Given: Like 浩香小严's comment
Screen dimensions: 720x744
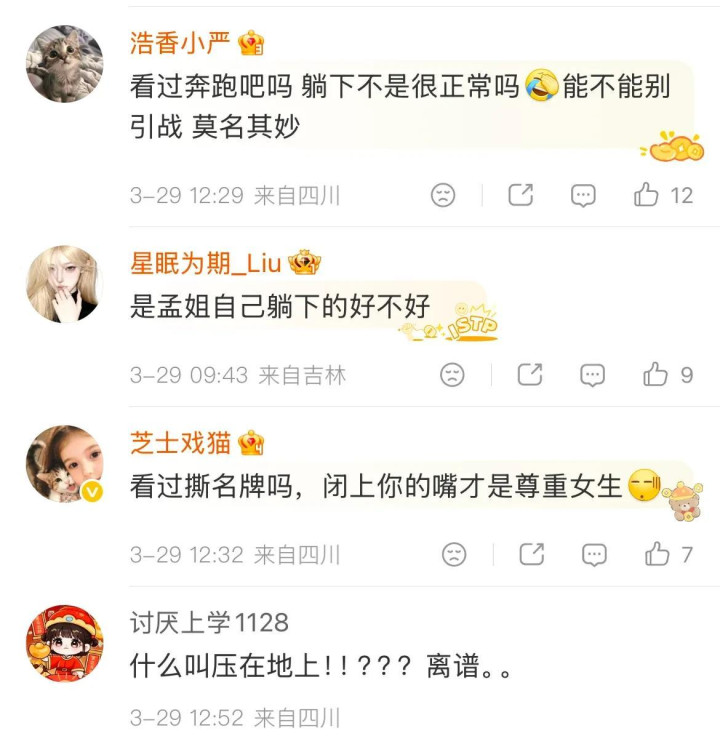Looking at the screenshot, I should (647, 195).
